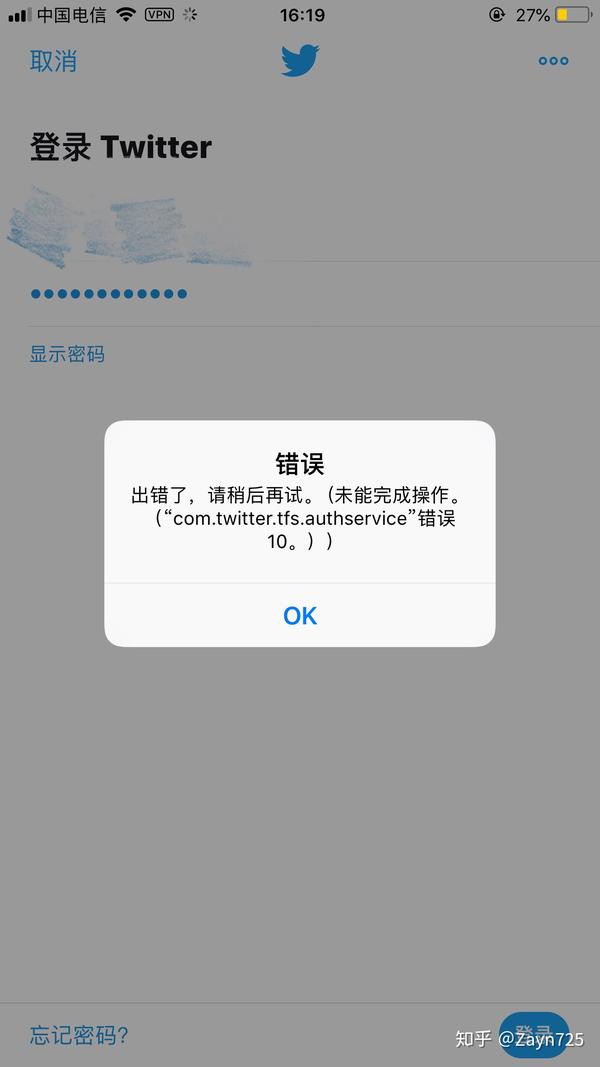The width and height of the screenshot is (600, 1067).
Task: Tap the 登录 login button
Action: [x=534, y=1035]
